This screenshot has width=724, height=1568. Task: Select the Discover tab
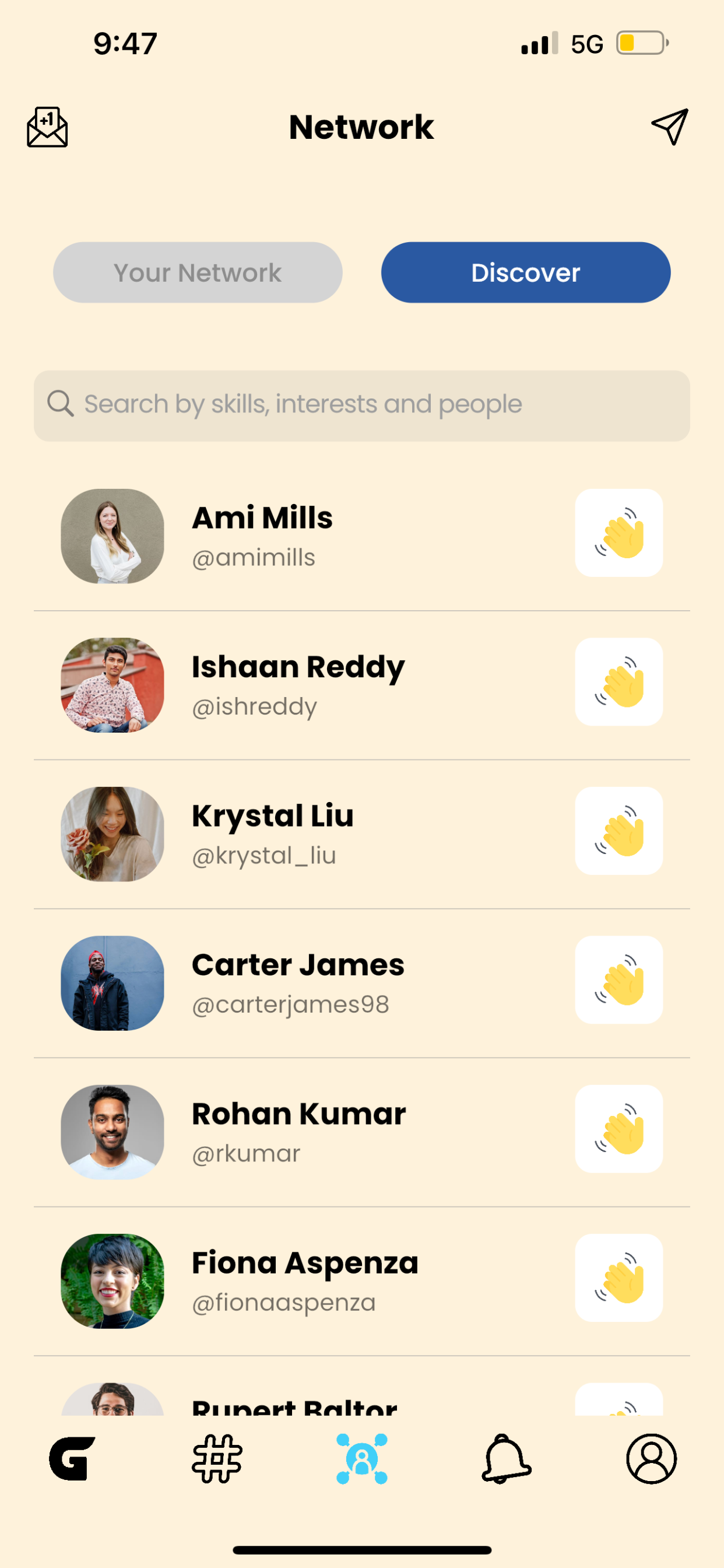click(x=525, y=272)
